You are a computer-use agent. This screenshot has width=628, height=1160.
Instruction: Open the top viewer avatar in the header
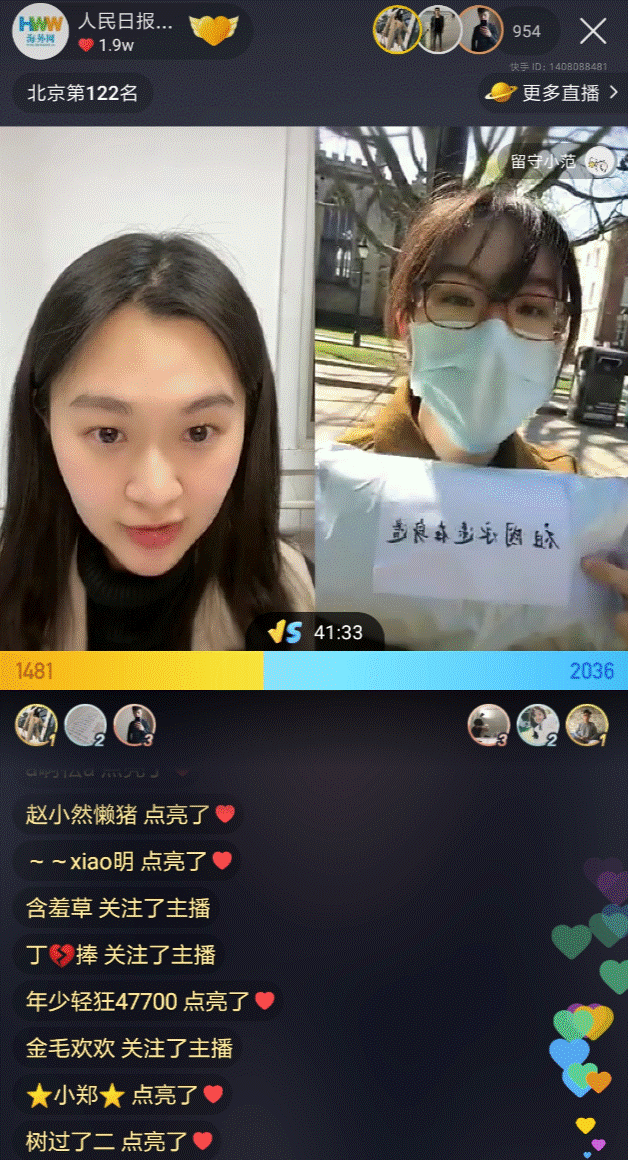[x=397, y=30]
